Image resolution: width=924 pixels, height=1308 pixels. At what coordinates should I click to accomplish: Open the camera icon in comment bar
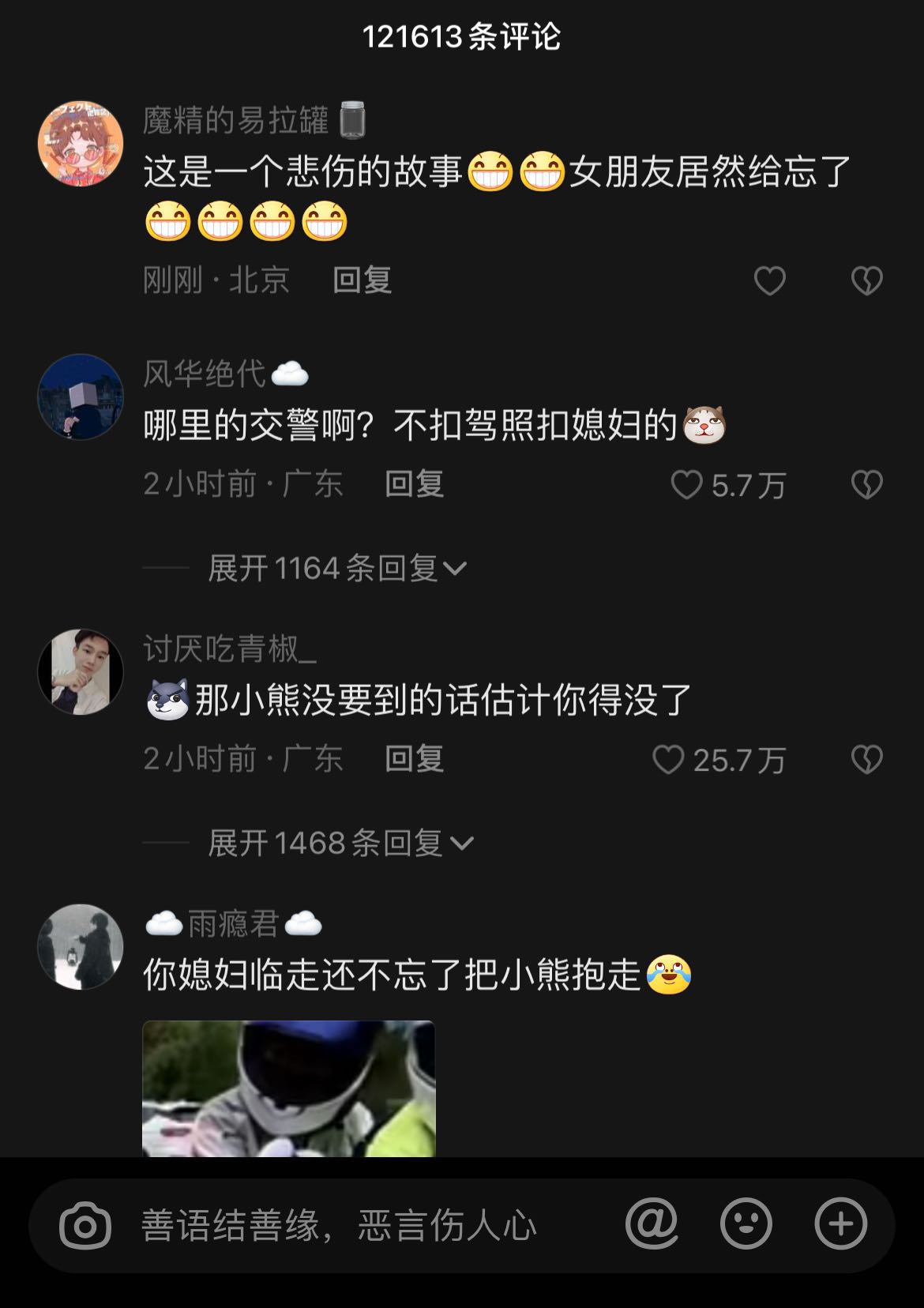coord(85,1225)
